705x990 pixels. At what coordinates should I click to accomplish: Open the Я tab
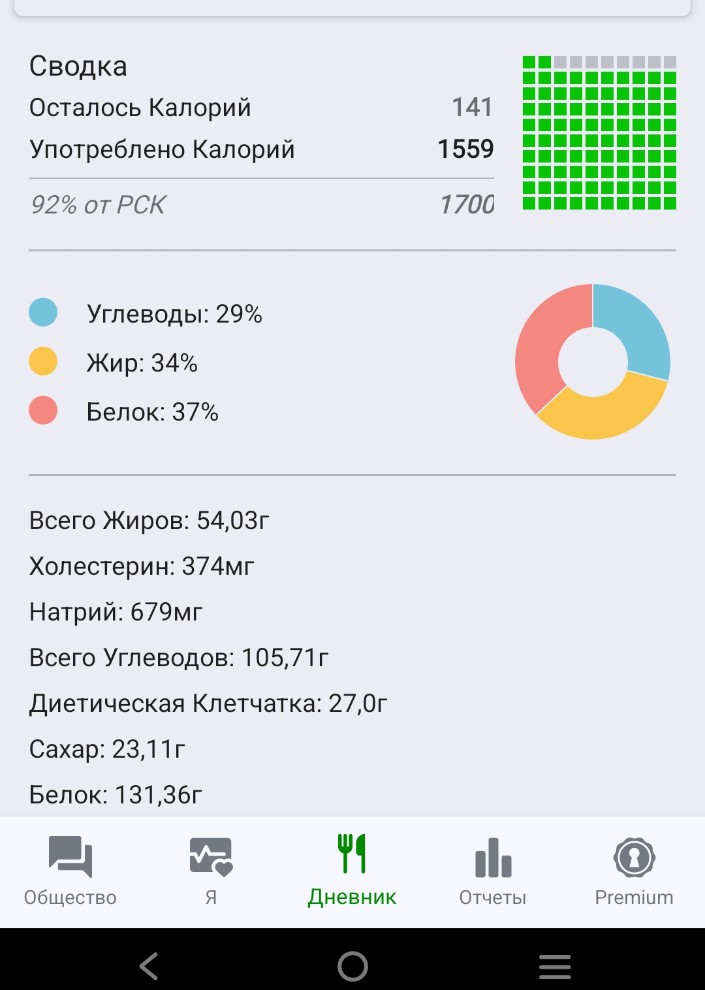[x=211, y=871]
